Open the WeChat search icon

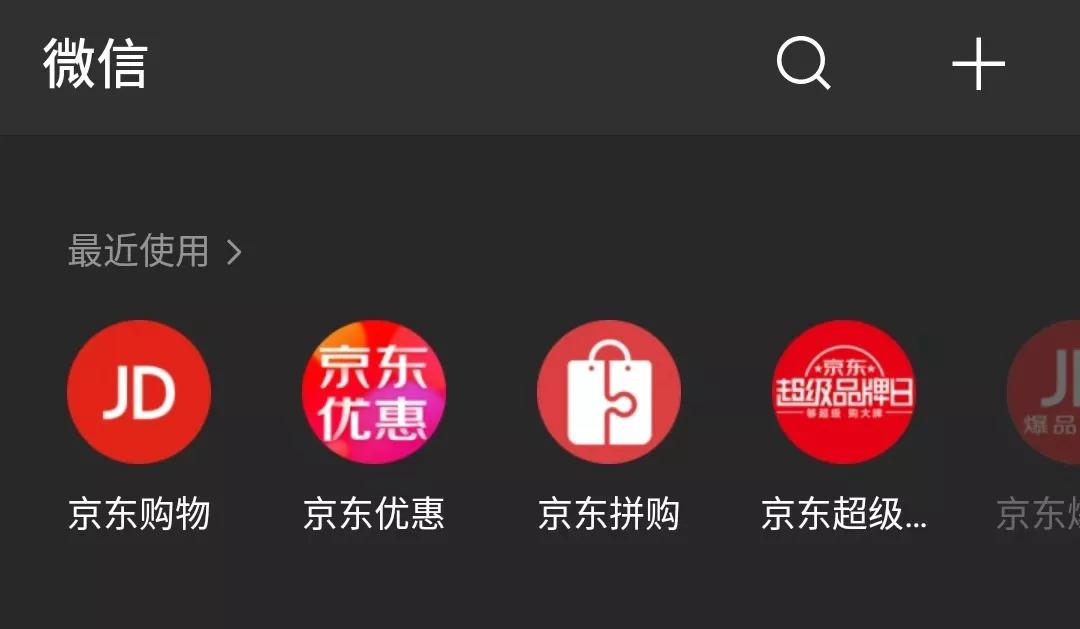(x=803, y=65)
